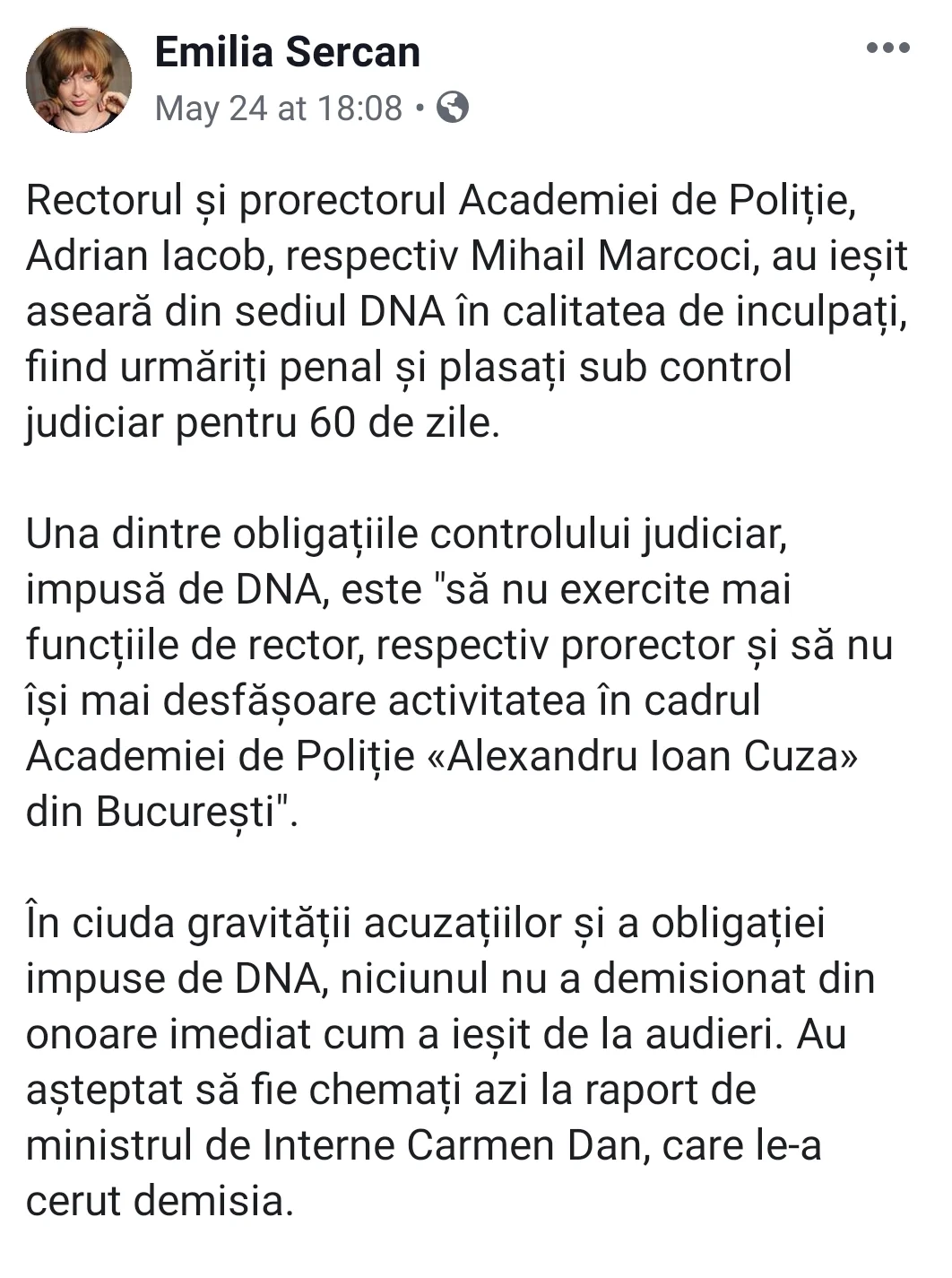Open the May 24 at 18:08 timestamp
This screenshot has width=952, height=1278.
(x=278, y=109)
